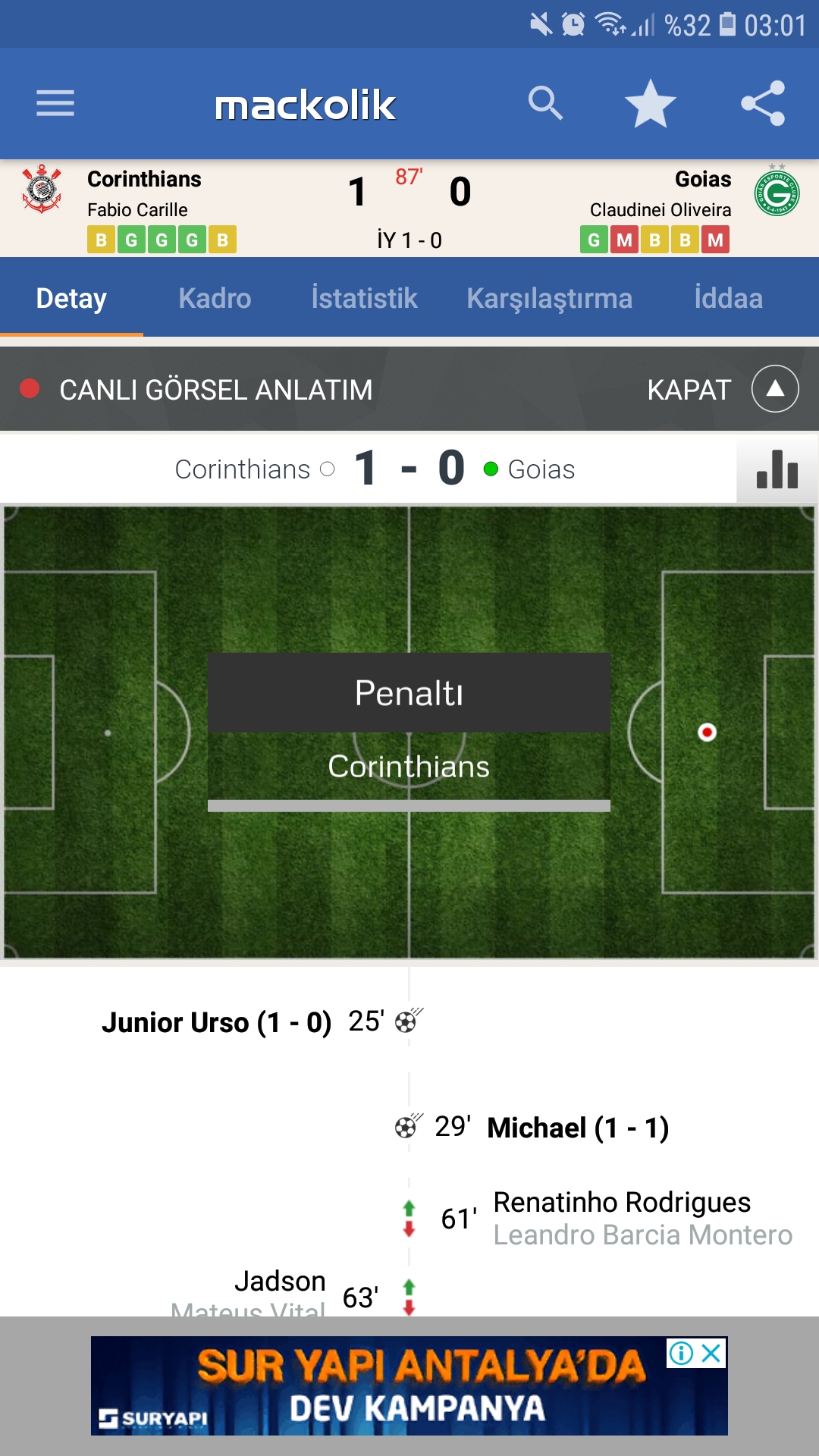Open the Sur Yapı Antalya ad banner
The image size is (819, 1456).
point(409,1385)
